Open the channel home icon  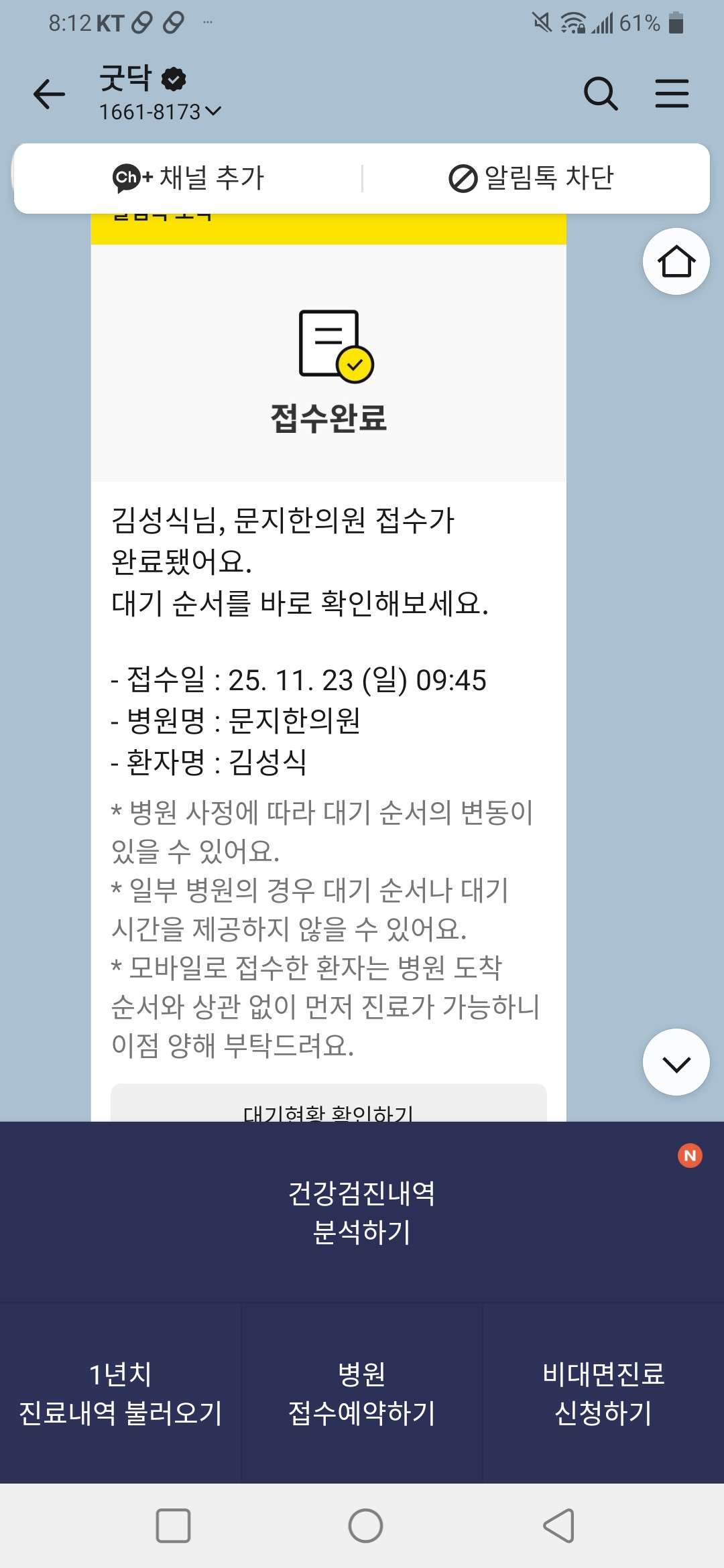click(x=676, y=261)
